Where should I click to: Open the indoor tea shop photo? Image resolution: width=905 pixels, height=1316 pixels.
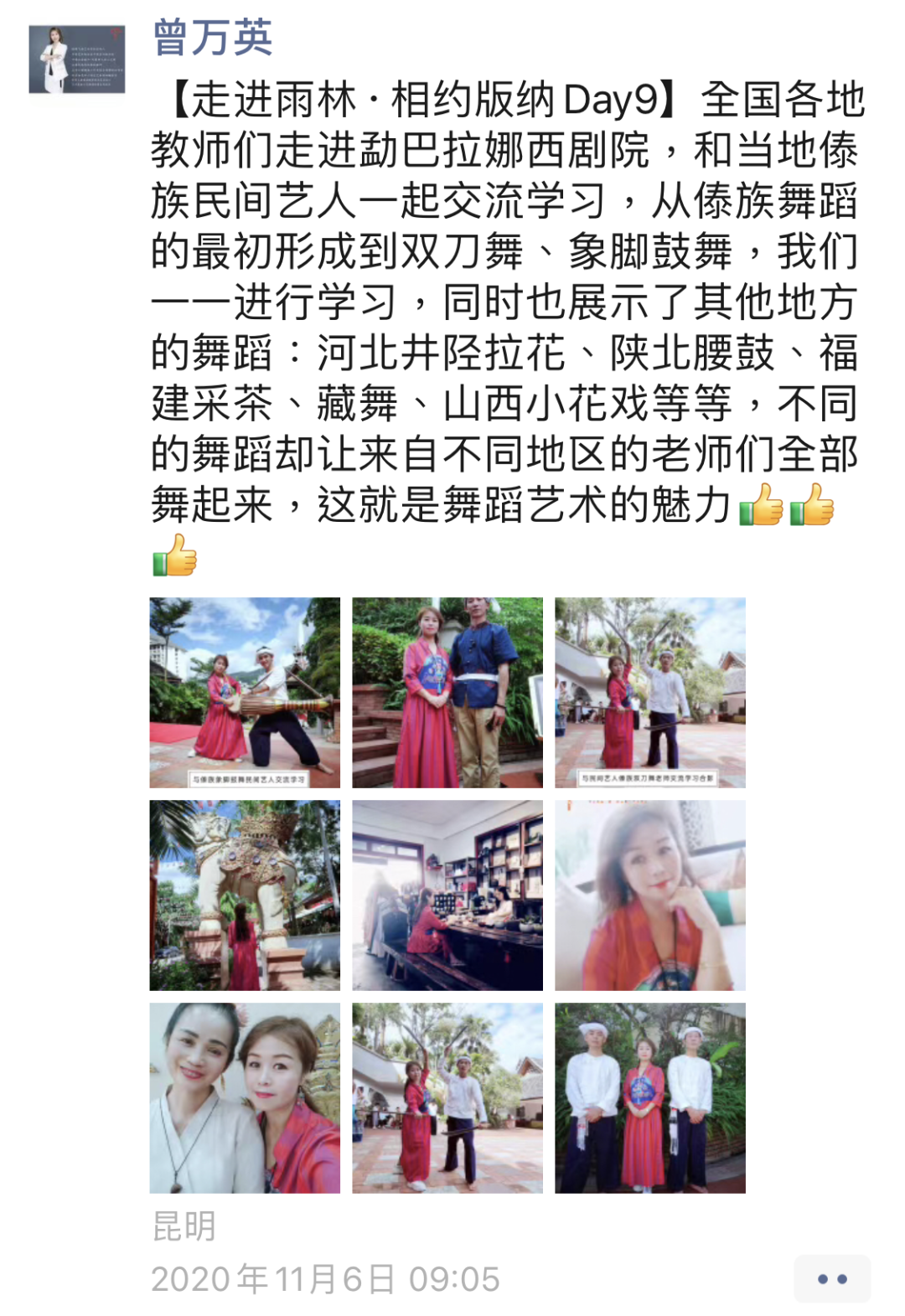click(x=447, y=895)
